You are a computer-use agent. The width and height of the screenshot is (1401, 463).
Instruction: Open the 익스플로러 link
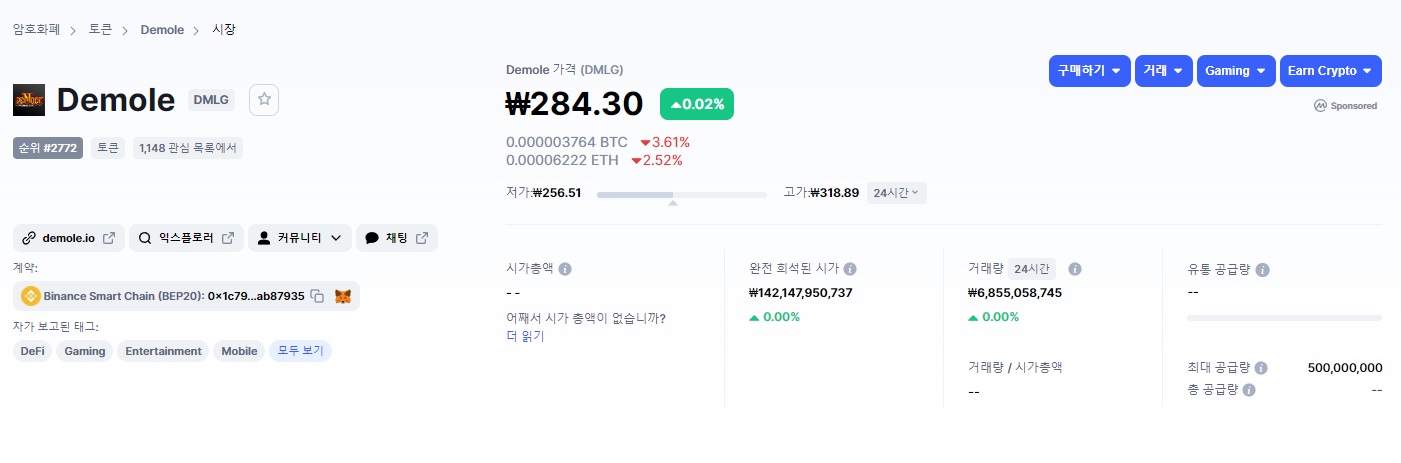point(186,238)
